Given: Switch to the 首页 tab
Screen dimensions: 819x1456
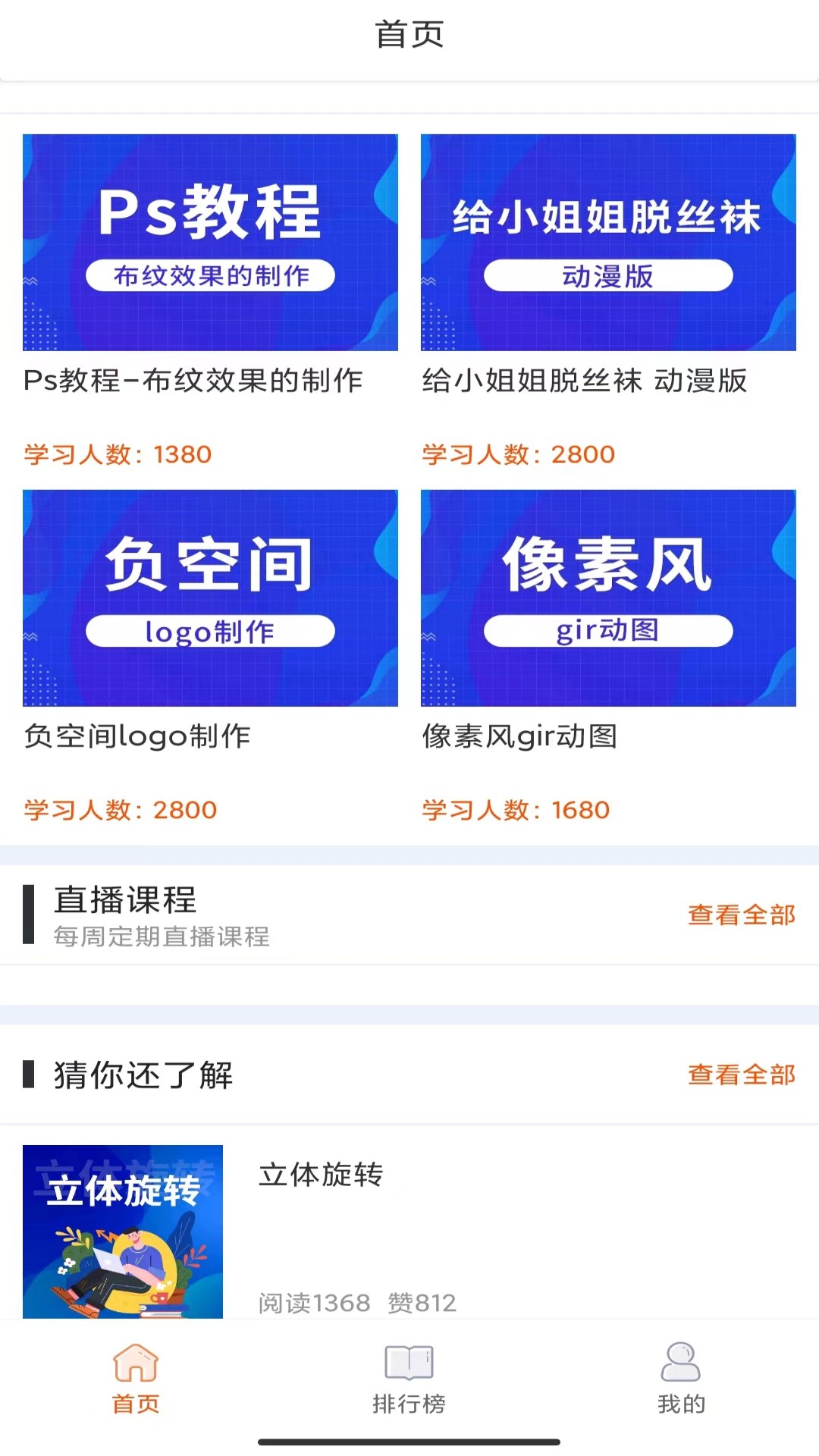Looking at the screenshot, I should click(136, 1377).
